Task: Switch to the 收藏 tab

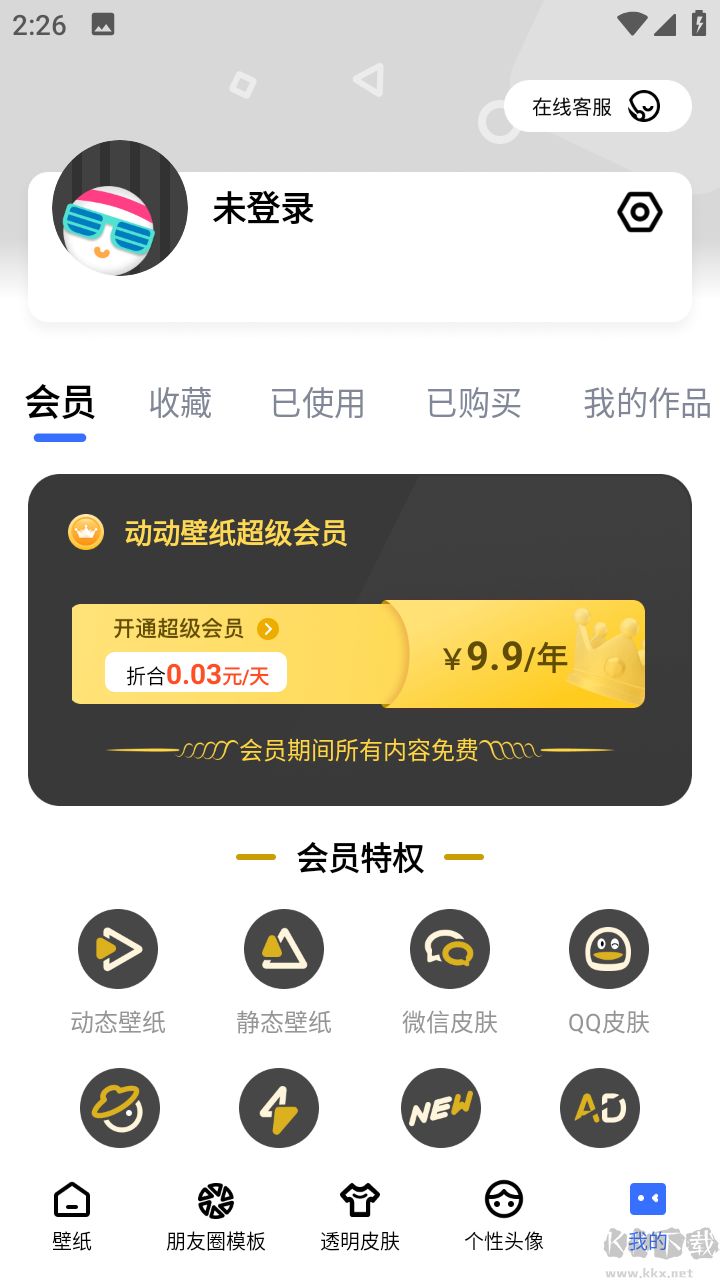Action: tap(181, 403)
